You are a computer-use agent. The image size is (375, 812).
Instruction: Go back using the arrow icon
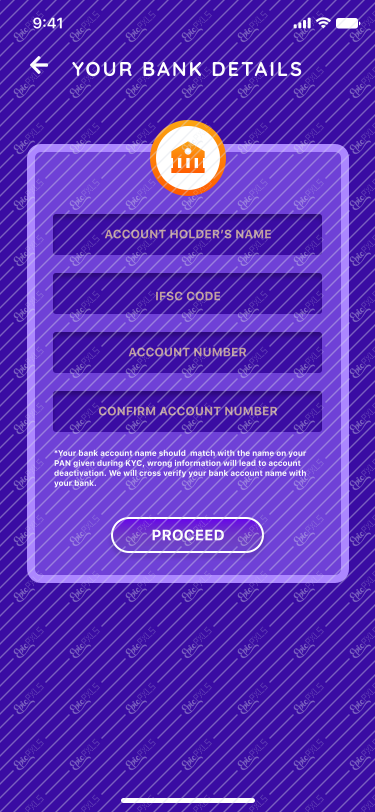pos(39,65)
